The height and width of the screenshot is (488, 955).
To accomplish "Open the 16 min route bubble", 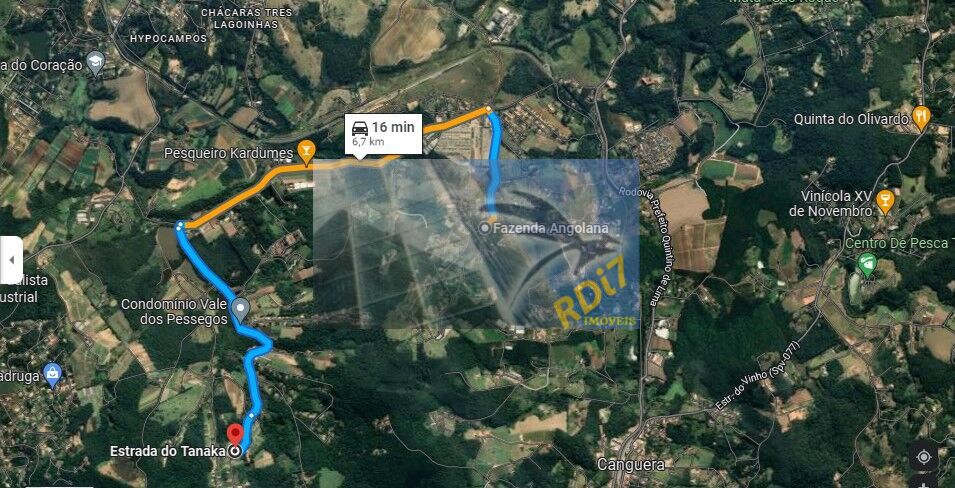I will click(382, 133).
